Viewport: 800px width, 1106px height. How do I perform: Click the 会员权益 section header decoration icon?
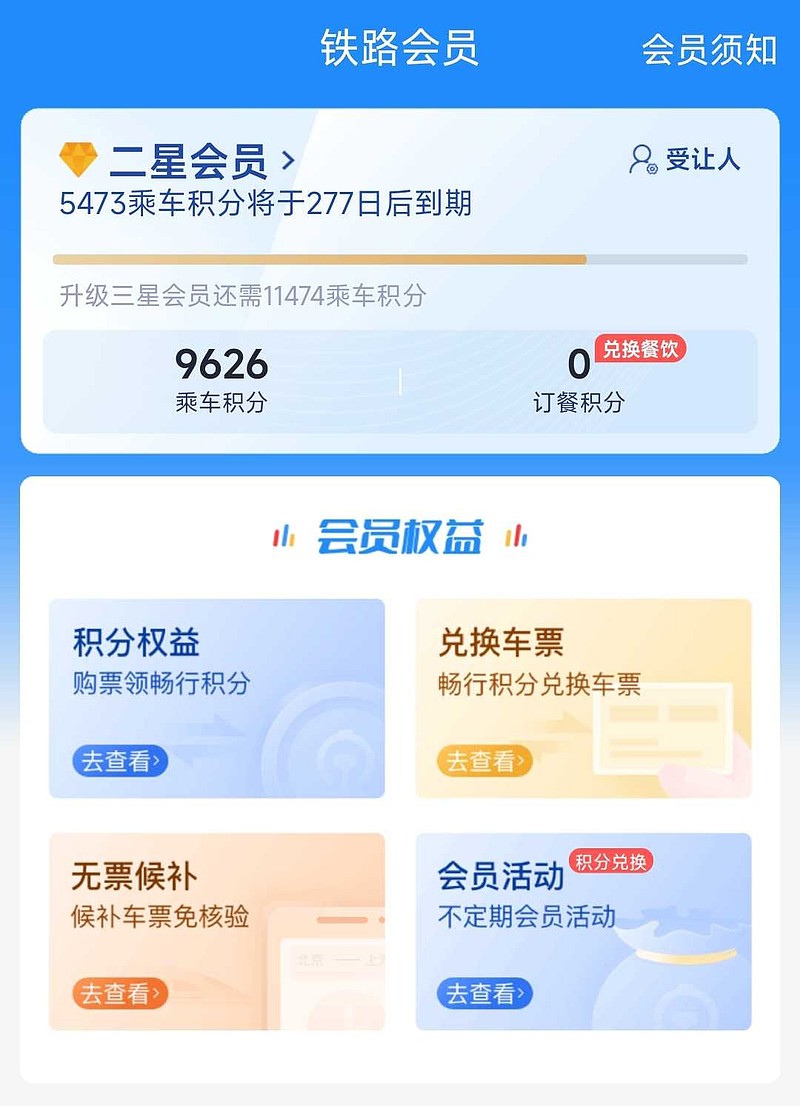tap(285, 535)
